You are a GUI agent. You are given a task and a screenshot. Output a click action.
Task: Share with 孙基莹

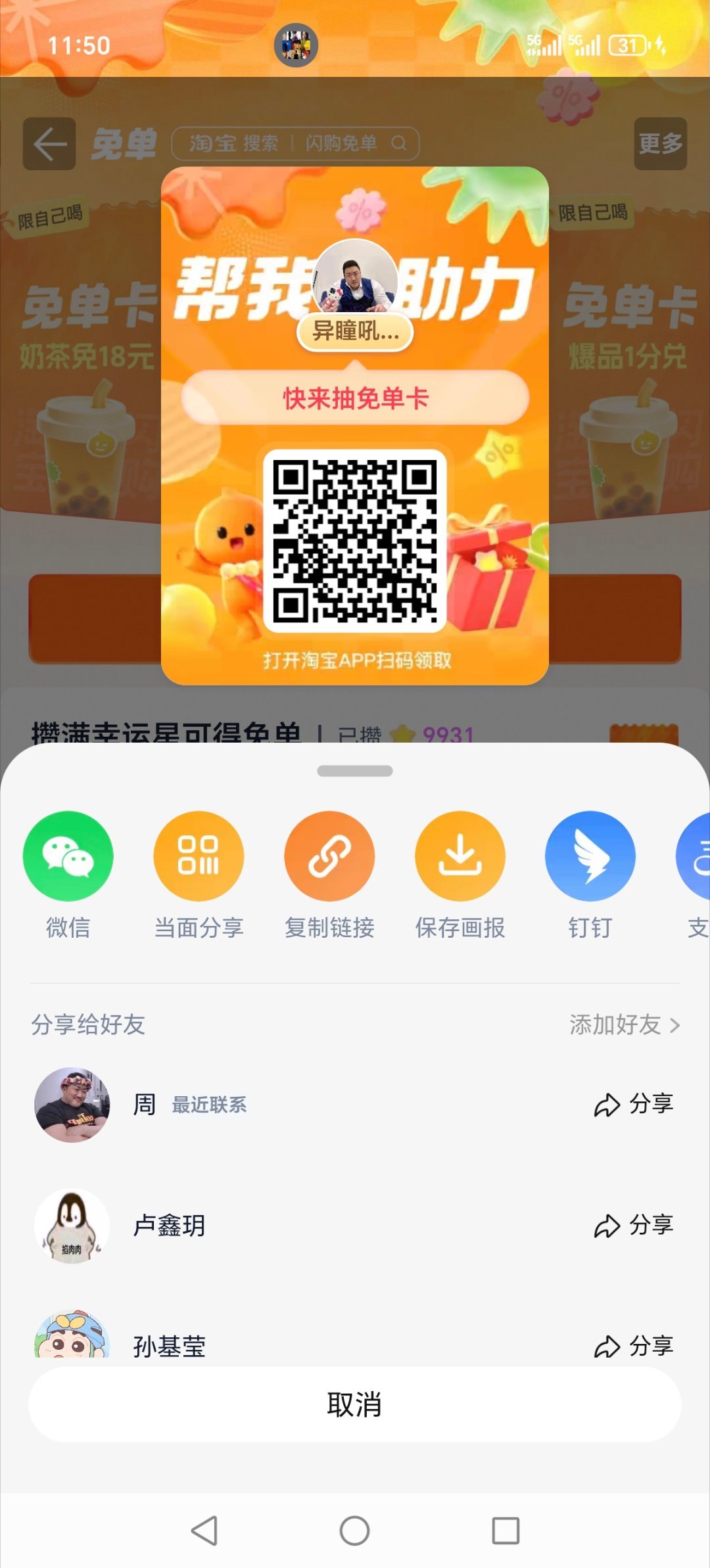(x=633, y=1346)
